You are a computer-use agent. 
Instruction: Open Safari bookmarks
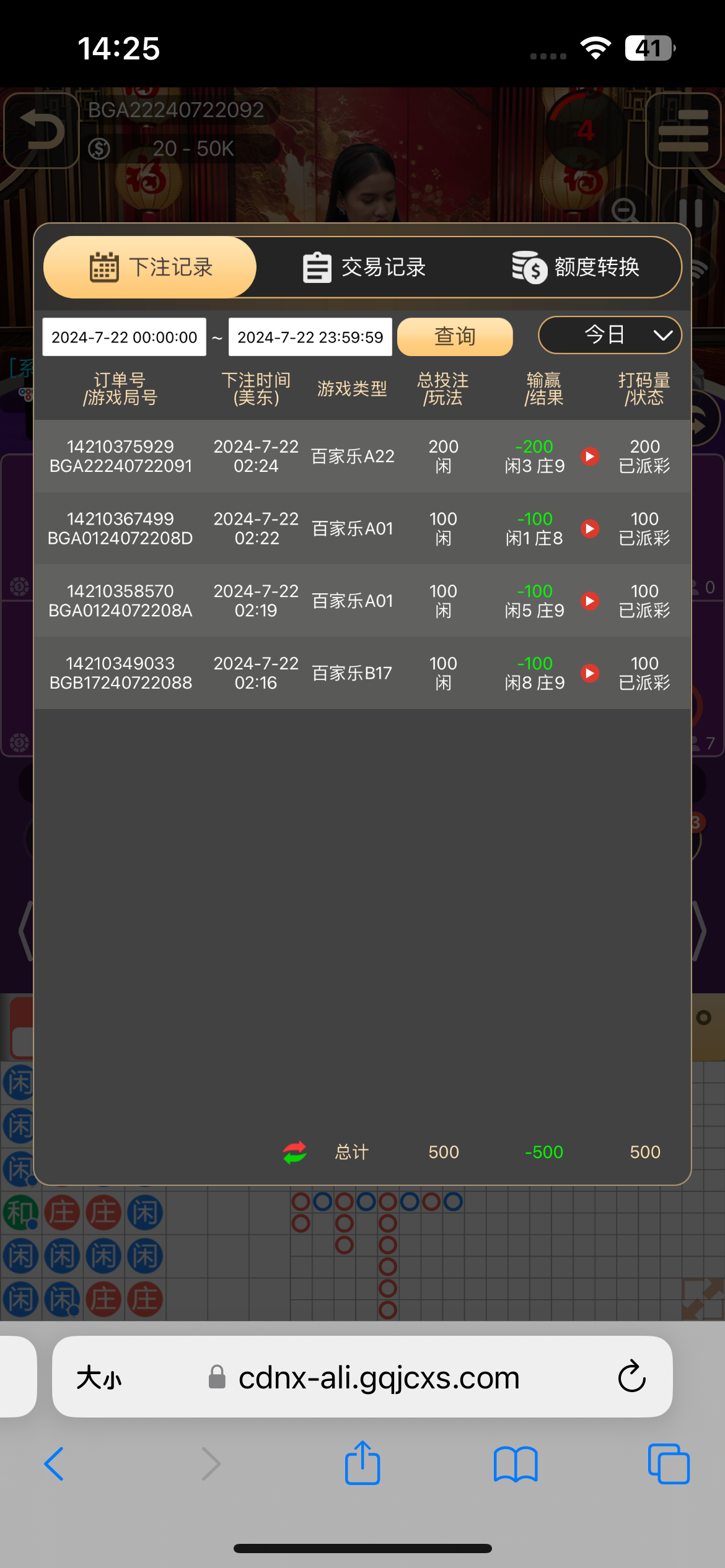point(516,1464)
